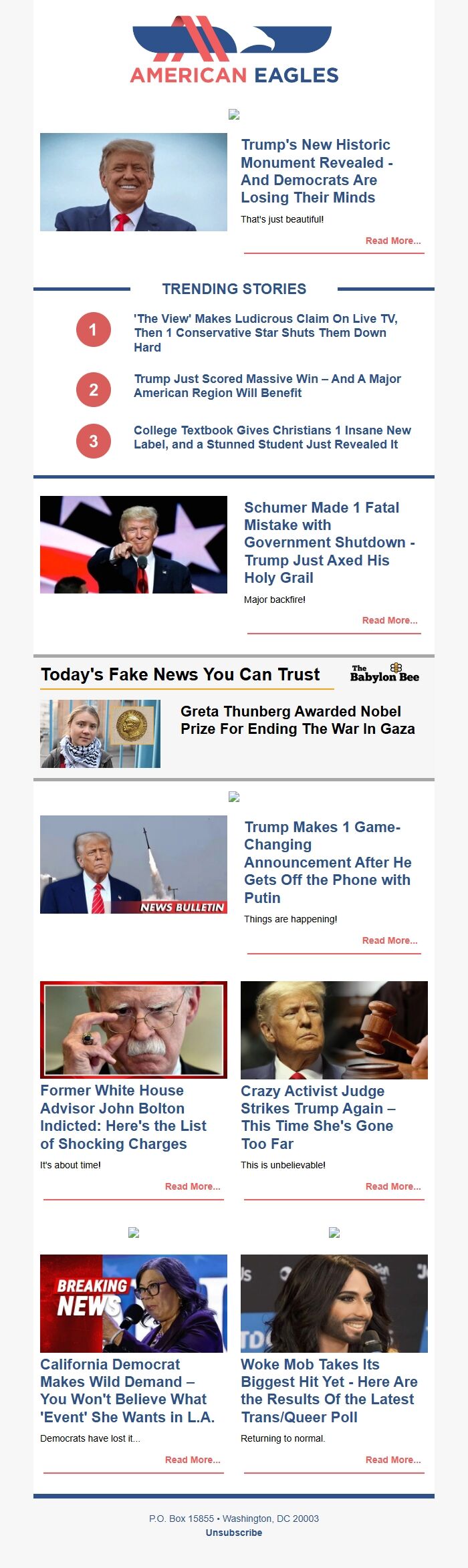Tap Read More under 'Major backfire!'
The image size is (468, 1568).
tap(389, 620)
